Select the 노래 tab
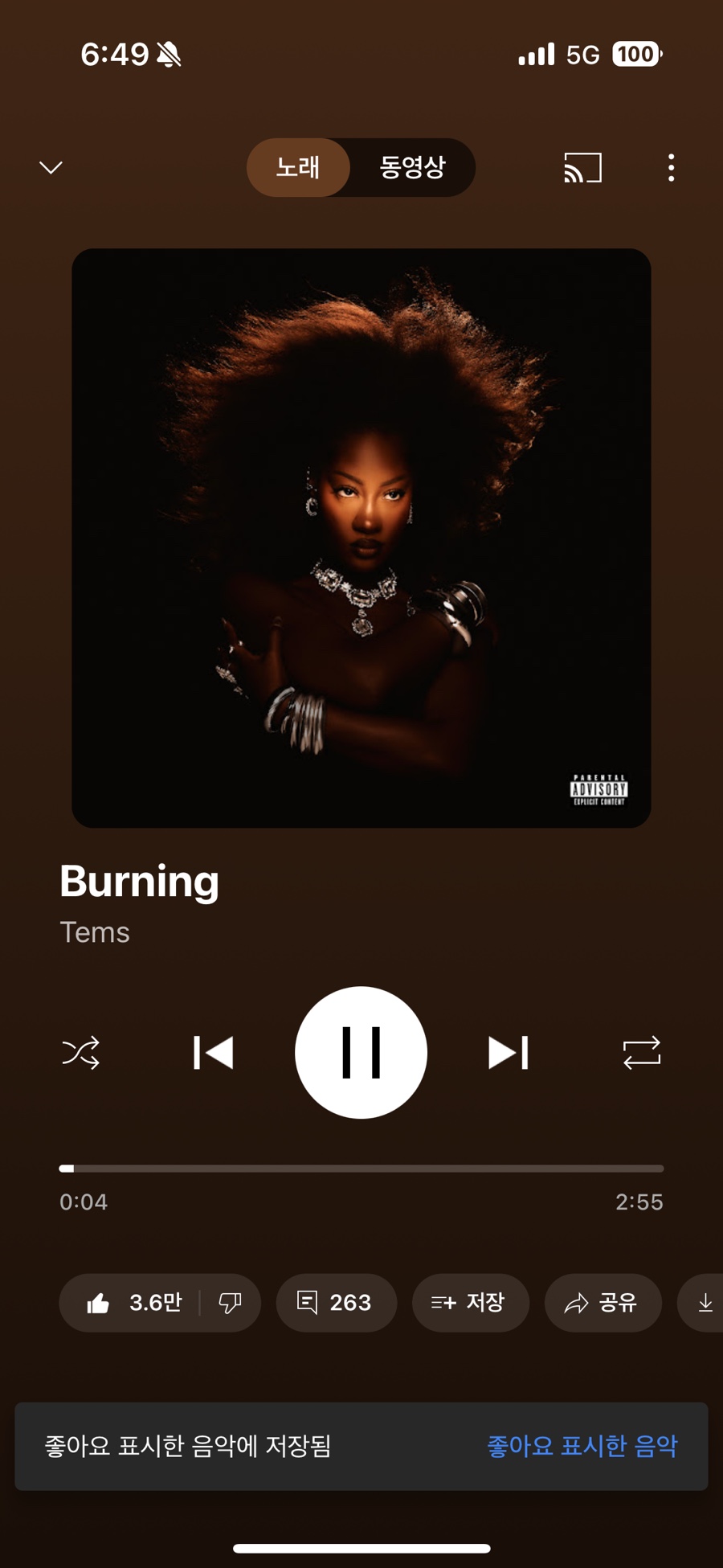The width and height of the screenshot is (723, 1568). (x=298, y=167)
